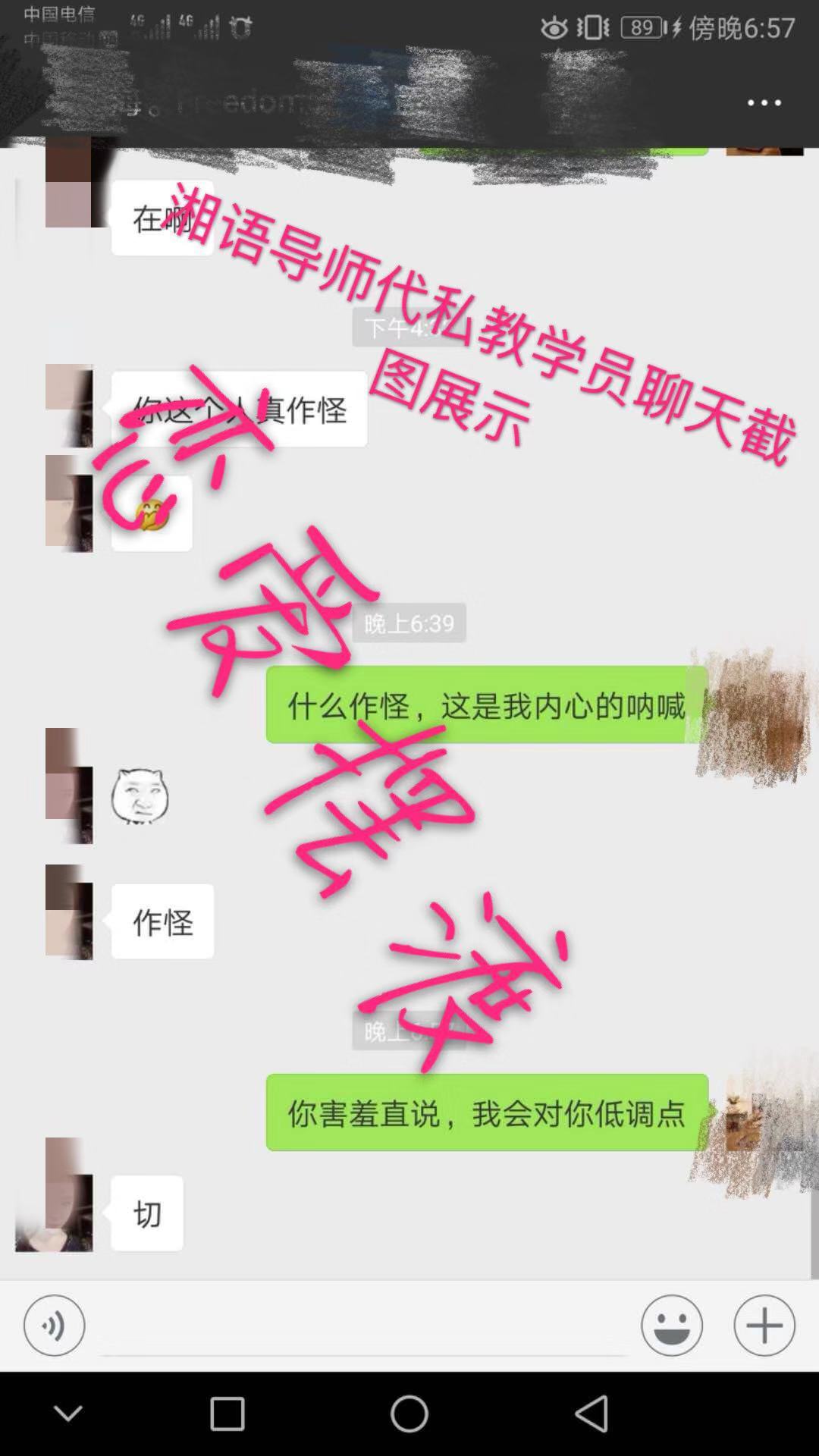819x1456 pixels.
Task: Switch to voice message input
Action: 54,1325
